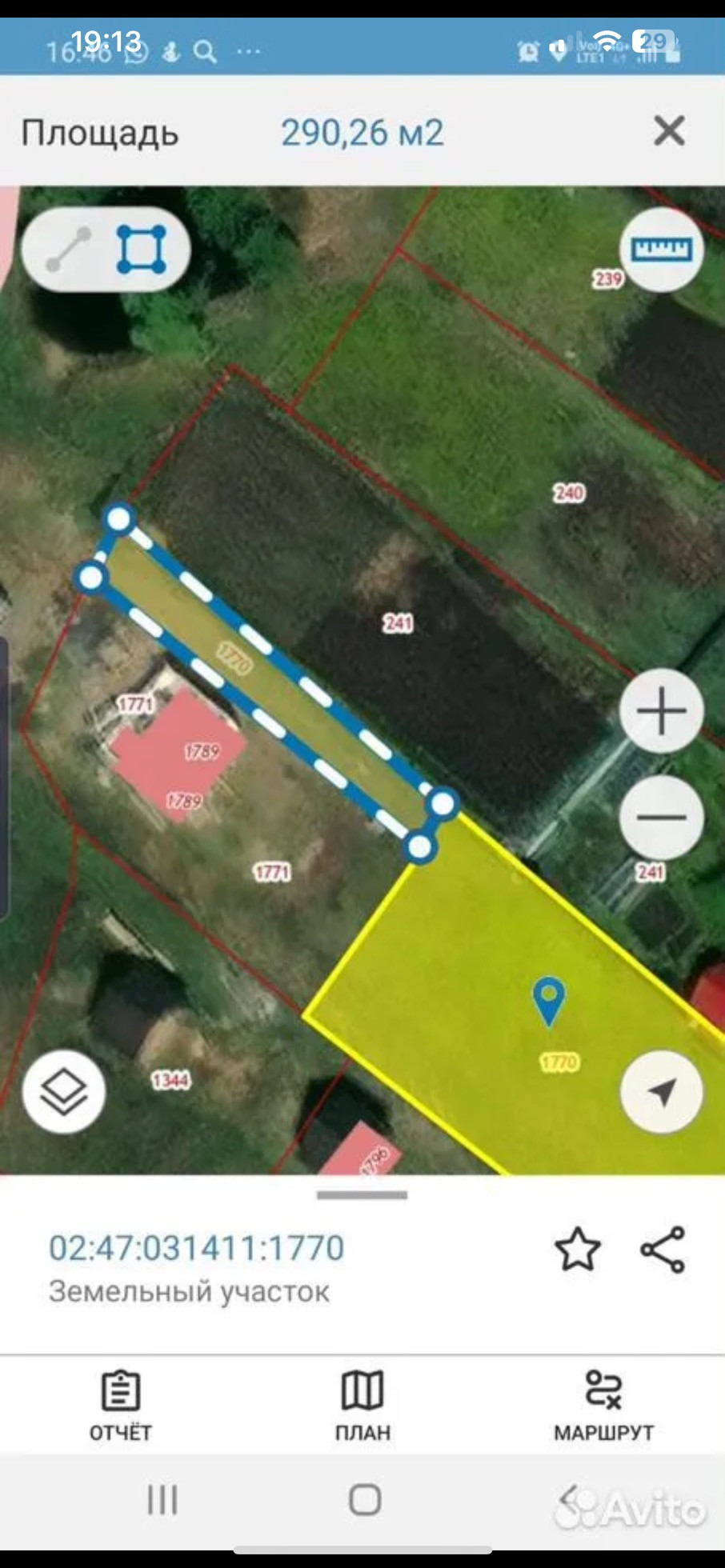
Task: Share this land plot
Action: (663, 1250)
